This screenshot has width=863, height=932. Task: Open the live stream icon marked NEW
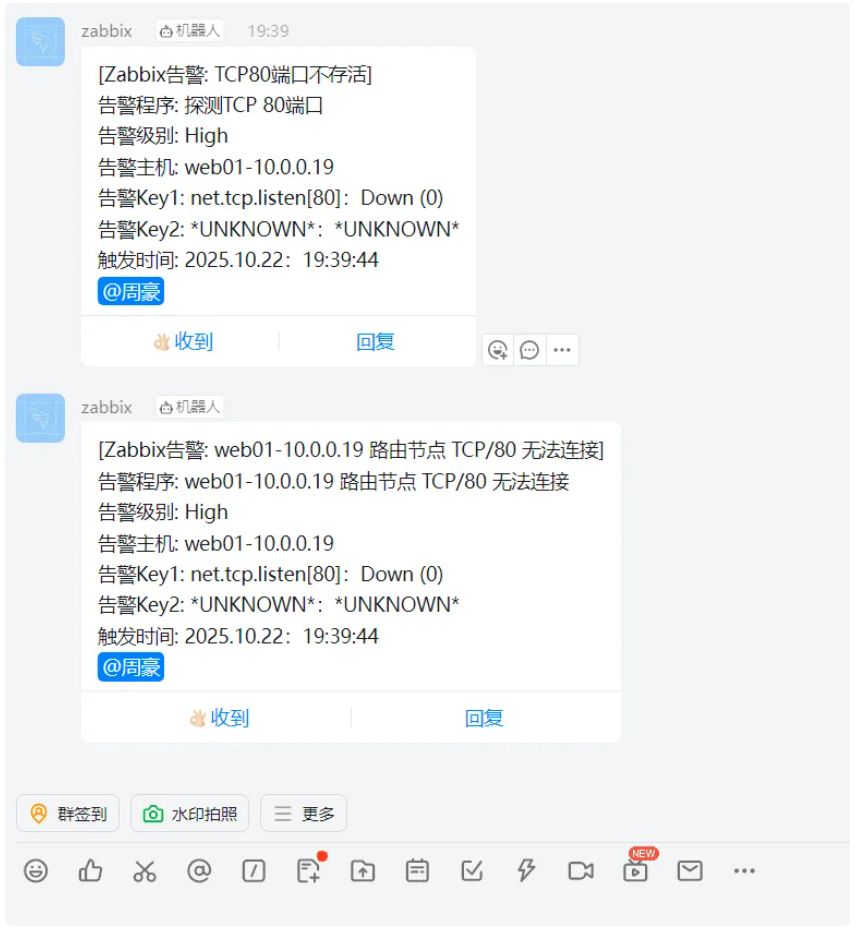pos(635,871)
